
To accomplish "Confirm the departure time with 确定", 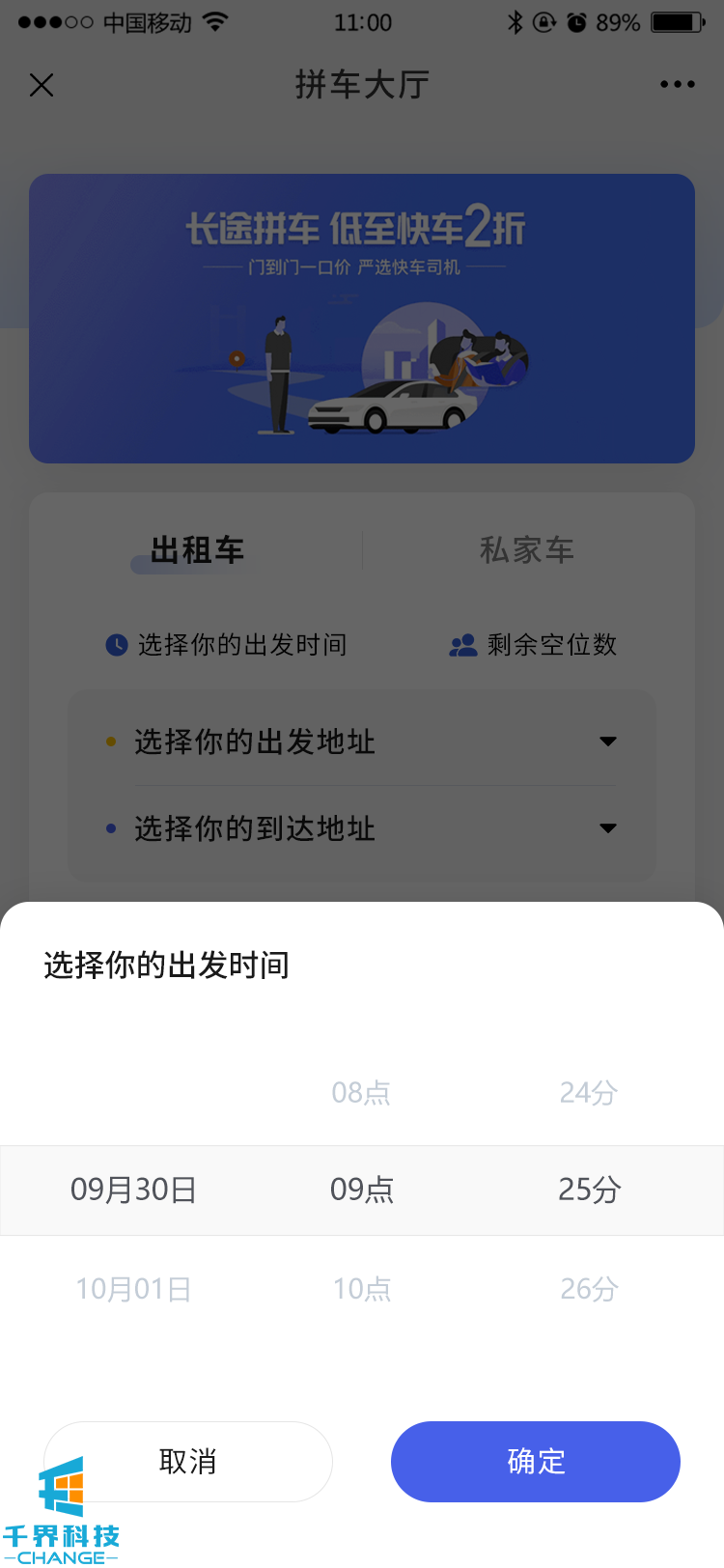I will [x=536, y=1461].
